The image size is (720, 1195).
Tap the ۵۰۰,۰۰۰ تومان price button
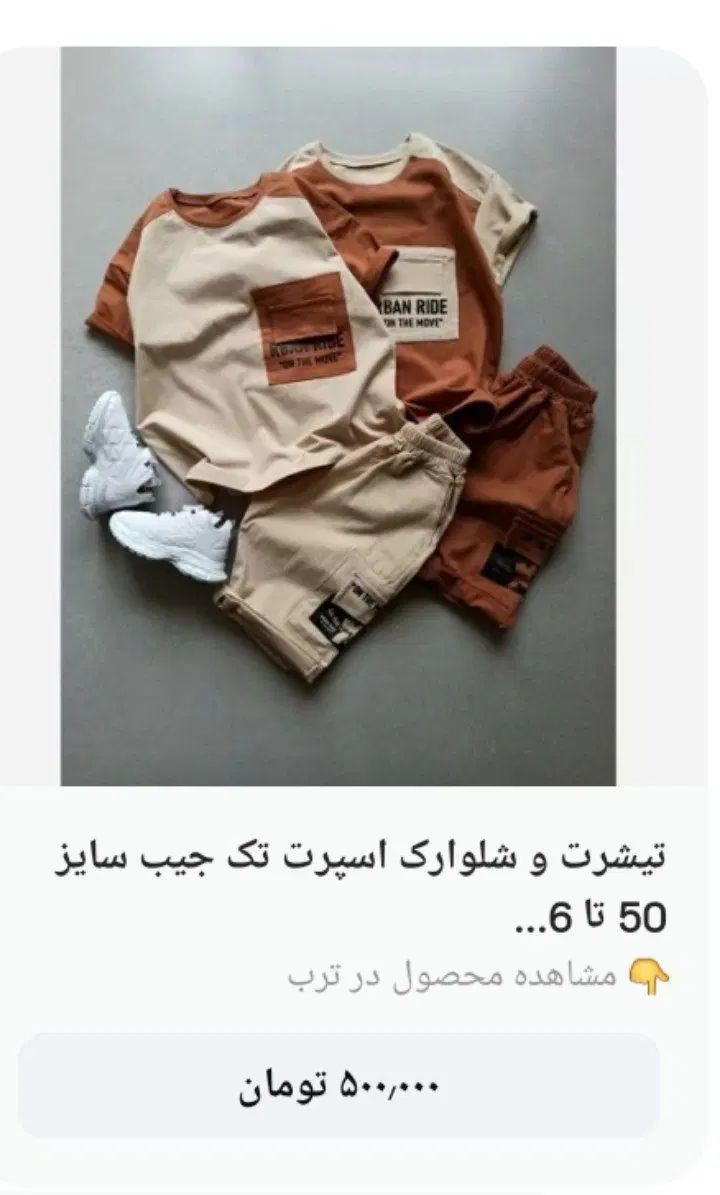339,1085
